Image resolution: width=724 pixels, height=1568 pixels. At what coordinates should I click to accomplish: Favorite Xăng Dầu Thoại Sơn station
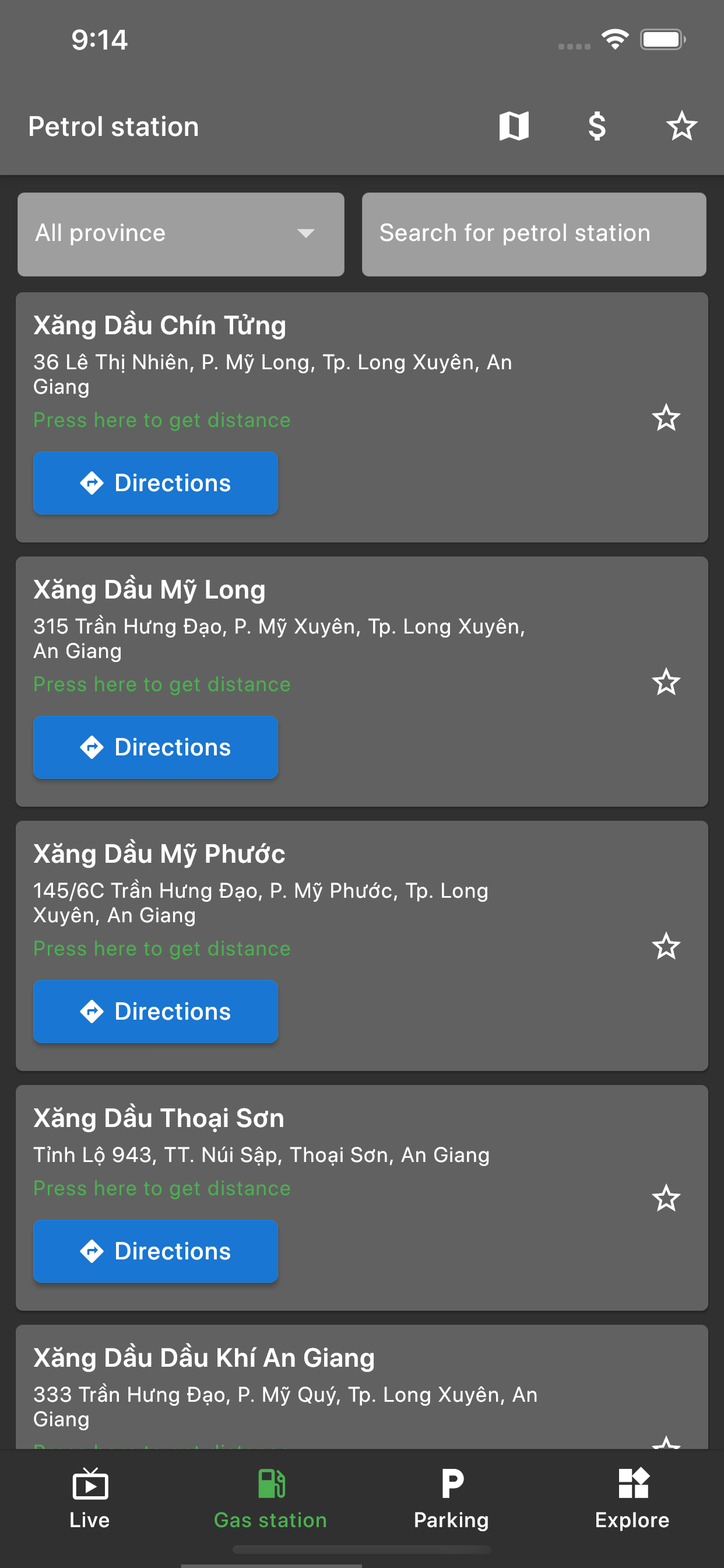(666, 1198)
